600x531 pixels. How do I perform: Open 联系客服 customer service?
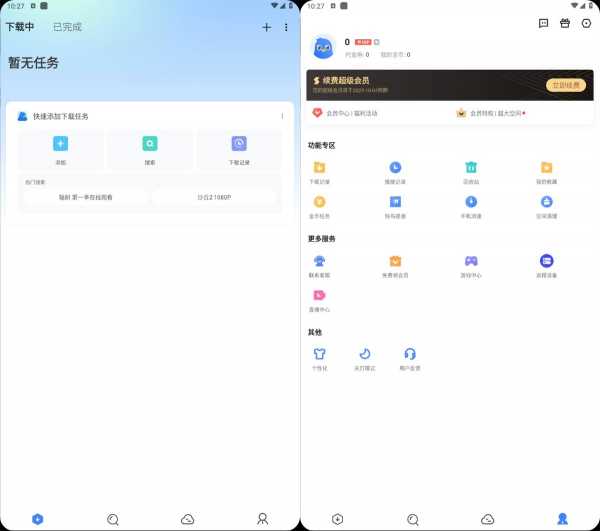[x=319, y=265]
